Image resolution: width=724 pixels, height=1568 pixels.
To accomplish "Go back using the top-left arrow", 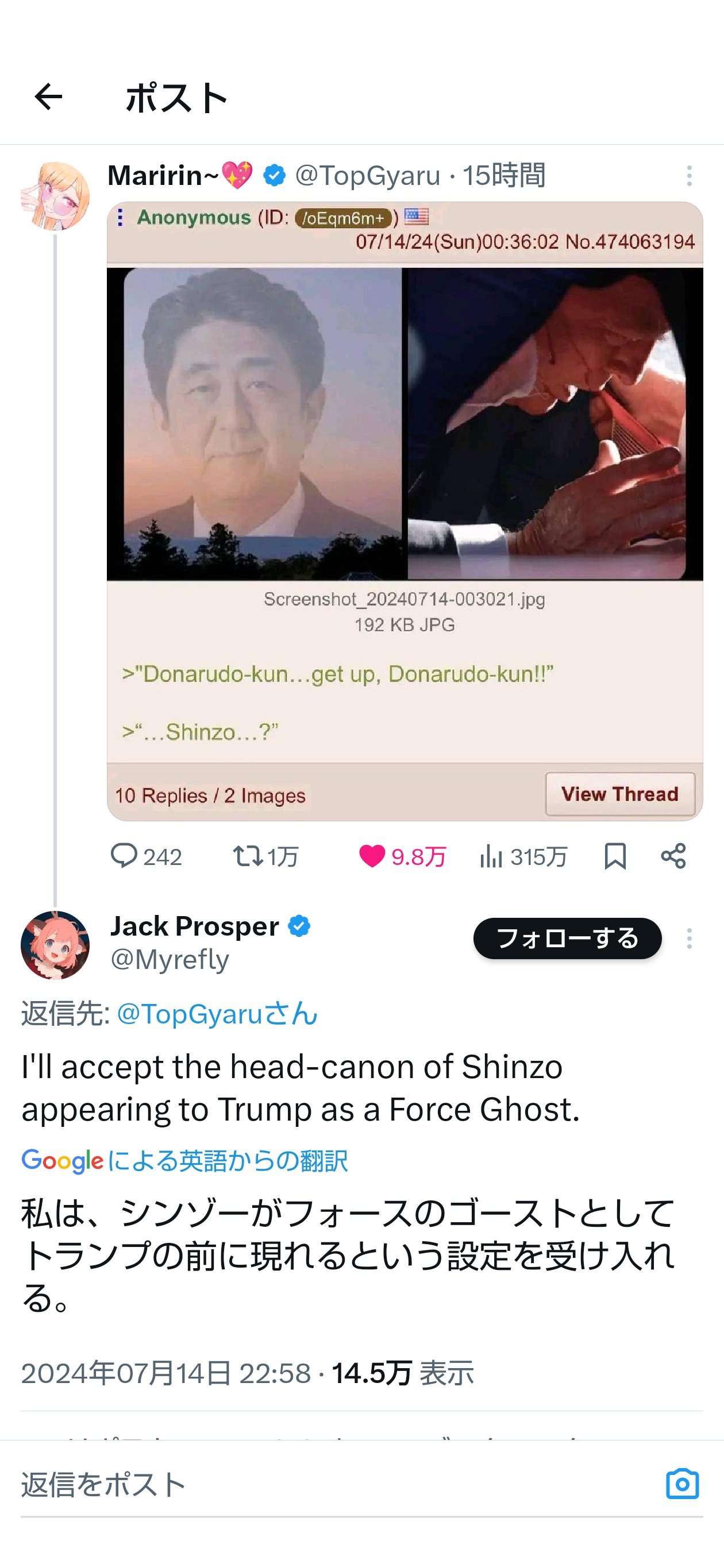I will (48, 97).
